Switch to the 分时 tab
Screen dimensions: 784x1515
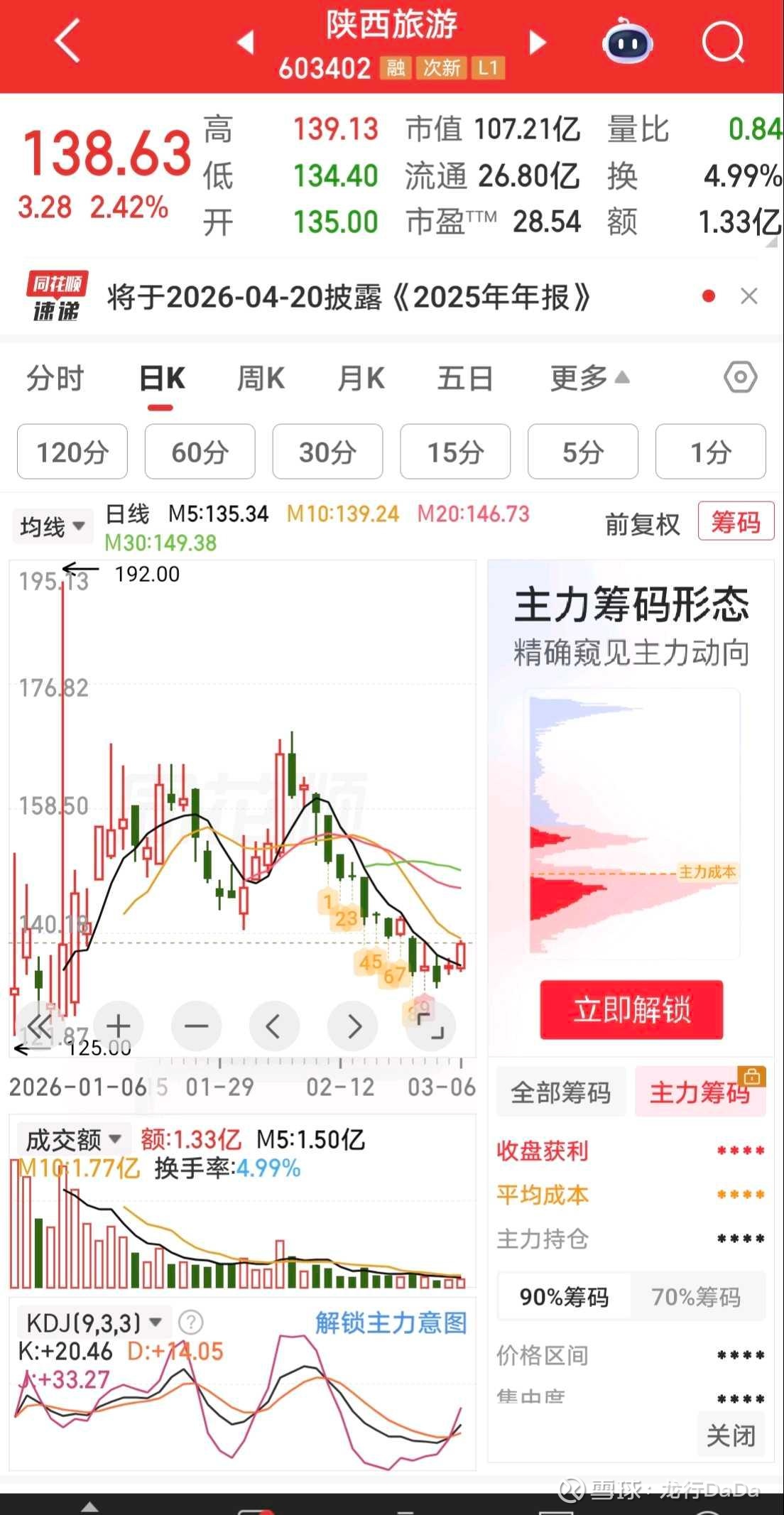[x=55, y=378]
